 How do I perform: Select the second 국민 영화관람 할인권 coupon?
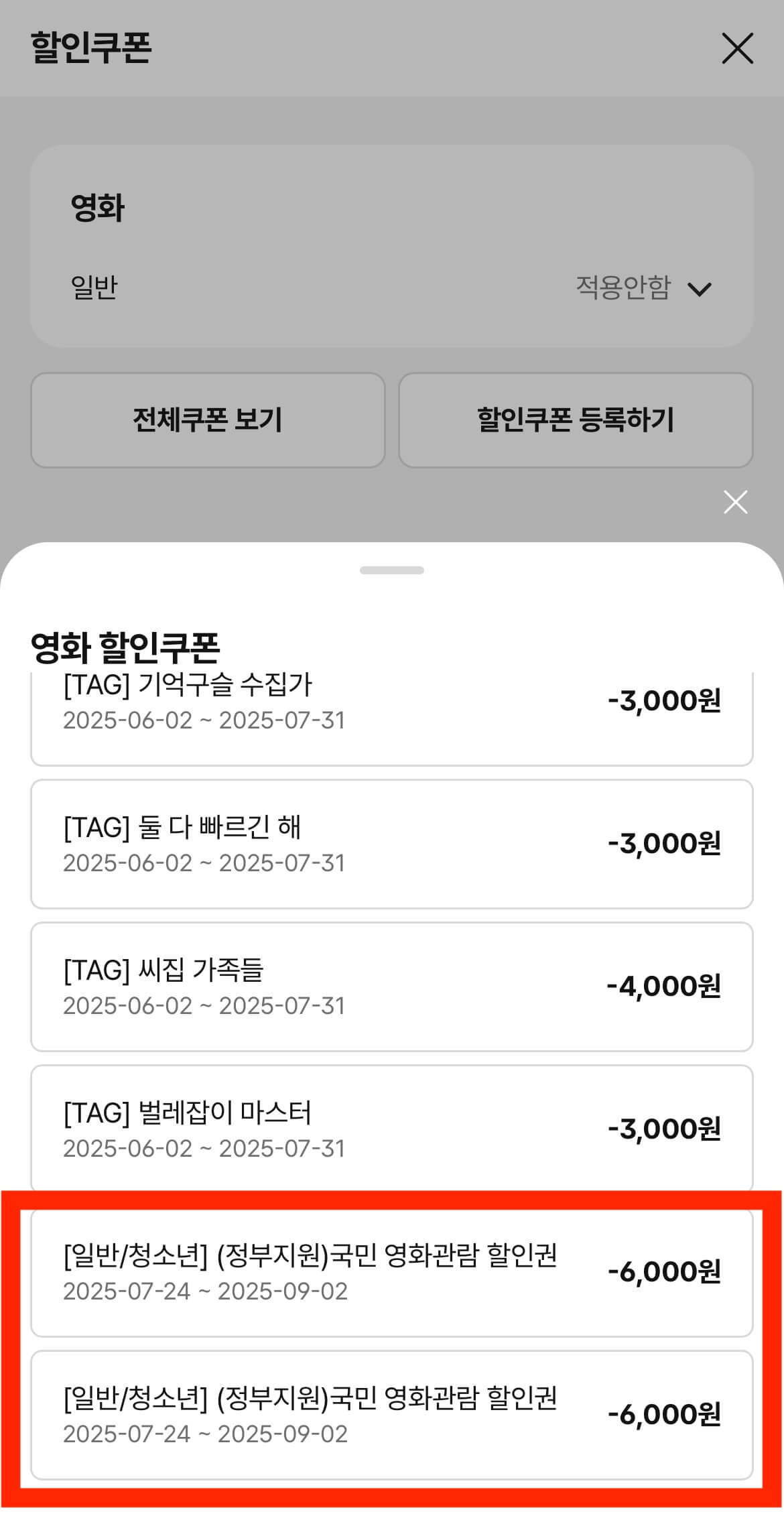click(x=392, y=1414)
